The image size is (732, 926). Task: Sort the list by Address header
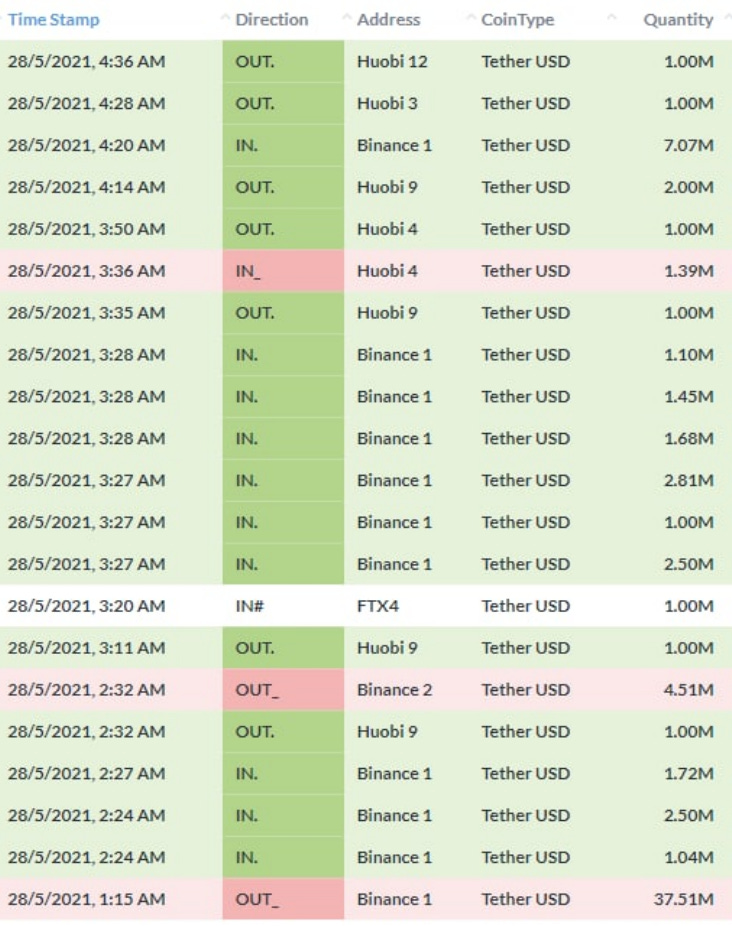tap(388, 19)
